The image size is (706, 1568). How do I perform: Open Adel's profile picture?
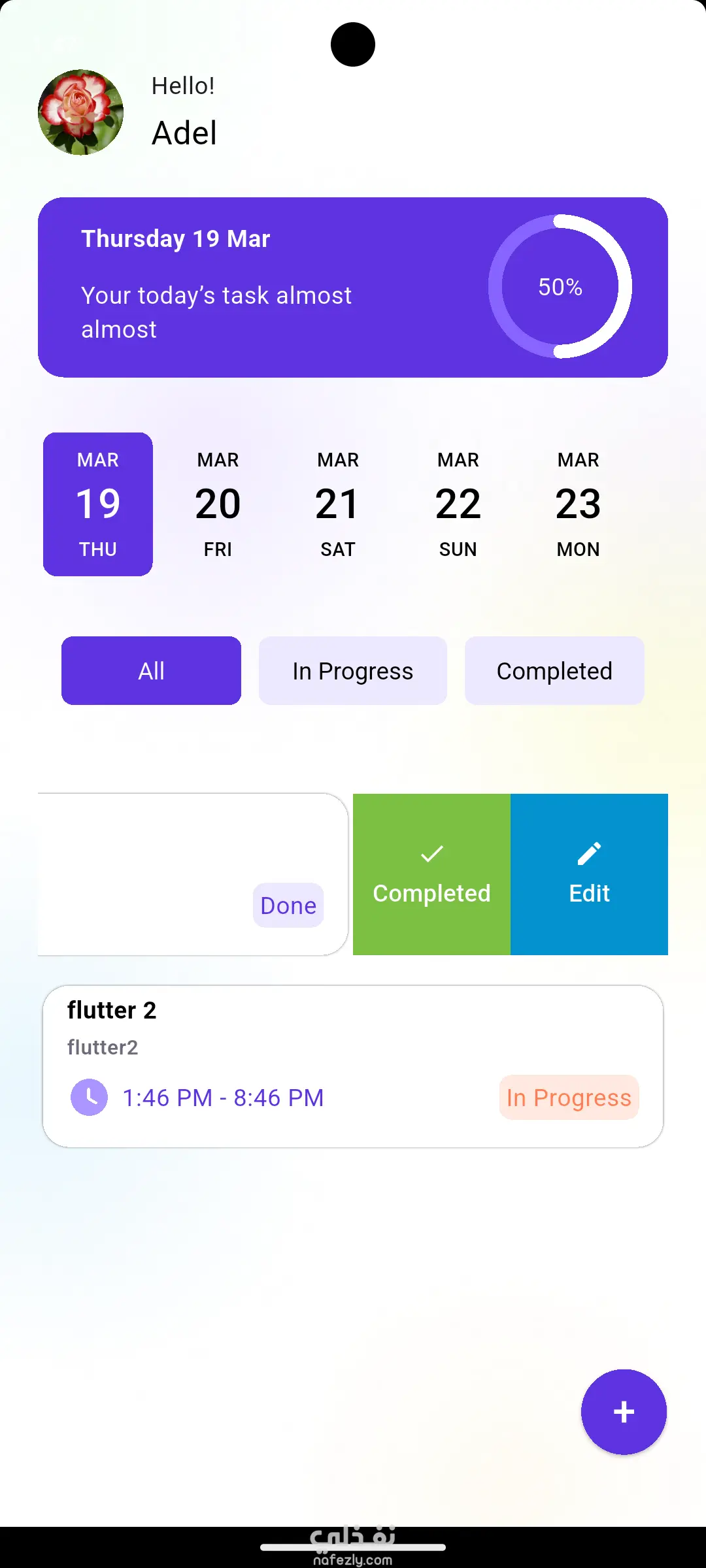point(80,112)
